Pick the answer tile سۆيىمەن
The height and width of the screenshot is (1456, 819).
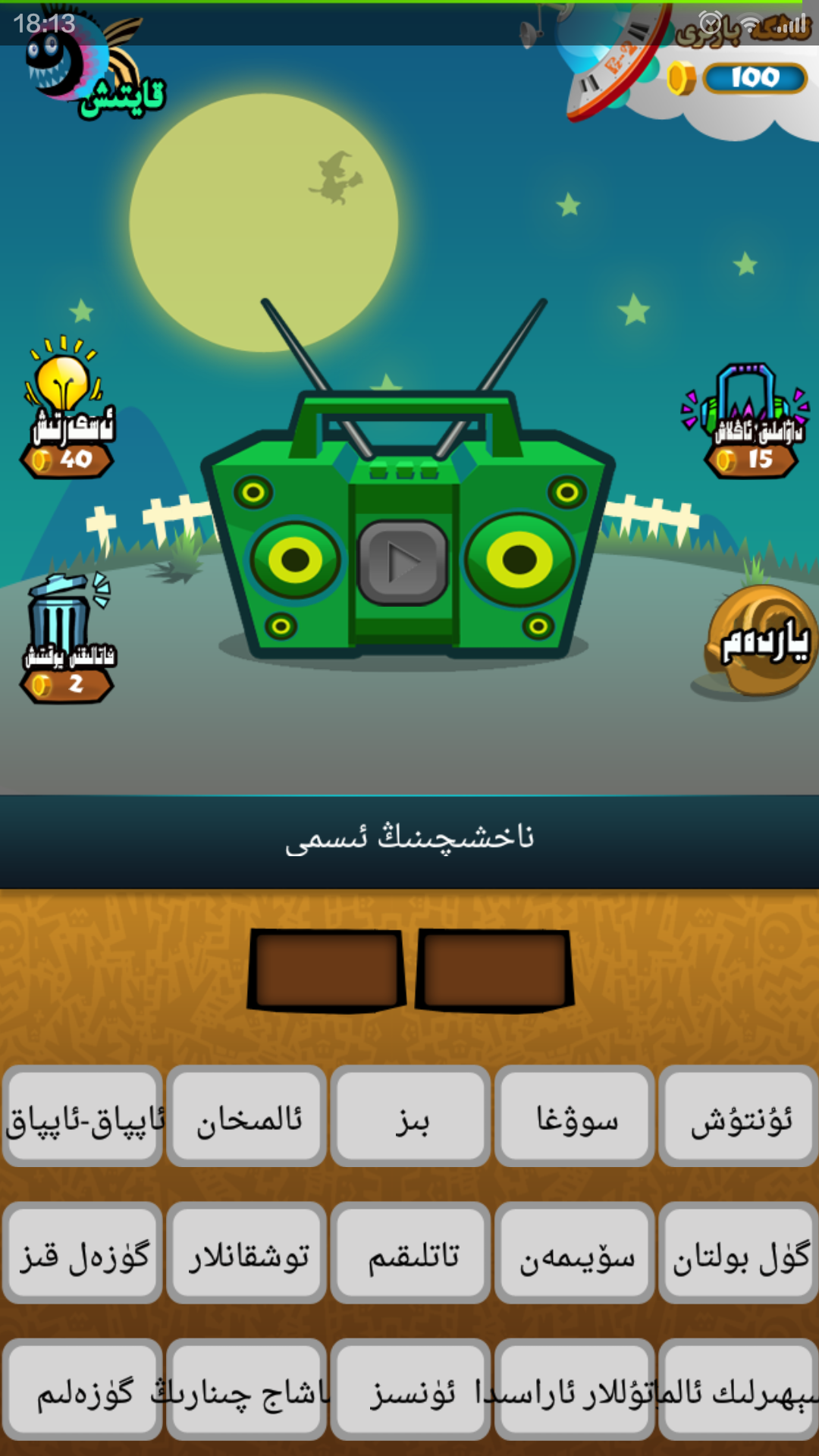575,1253
